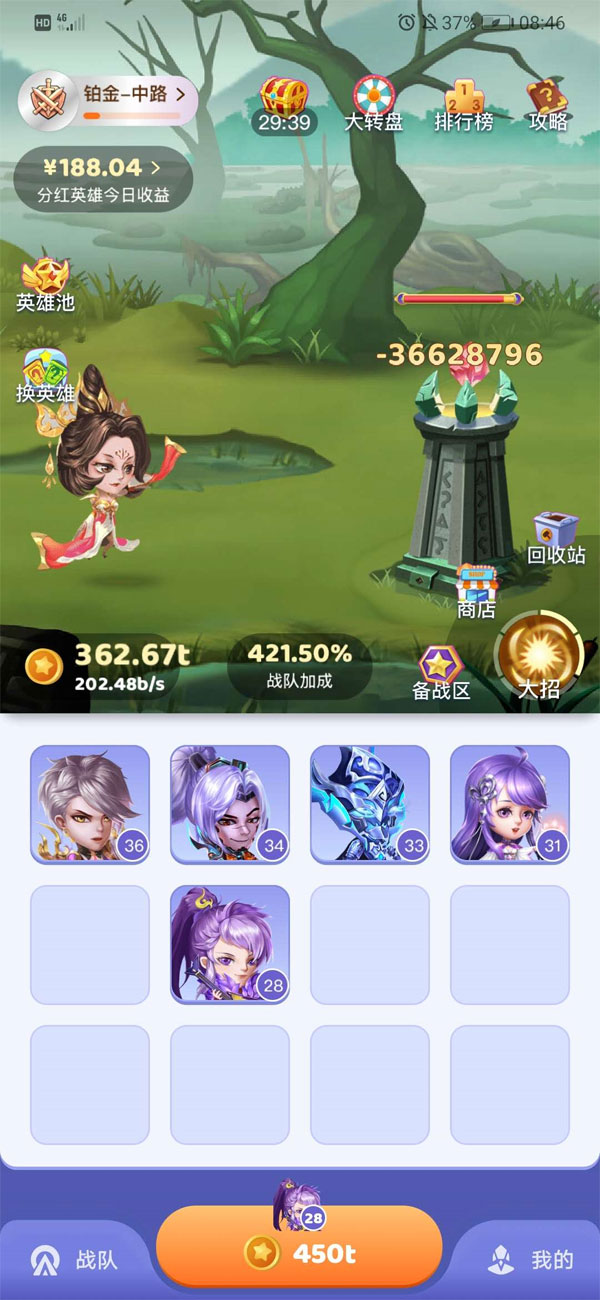Open the 英雄池 hero pool
This screenshot has width=600, height=1300.
point(45,285)
